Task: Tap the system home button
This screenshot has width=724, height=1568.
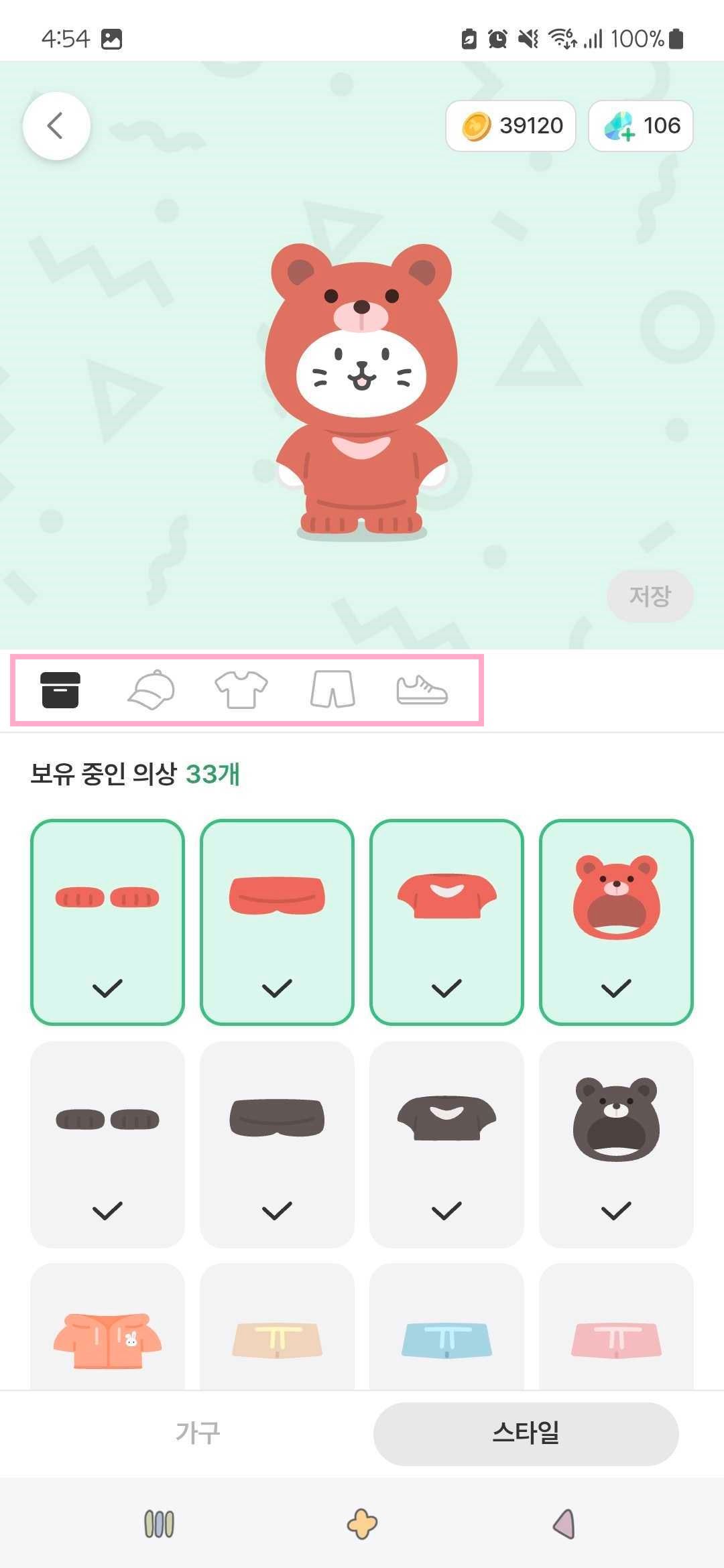Action: [x=362, y=1524]
